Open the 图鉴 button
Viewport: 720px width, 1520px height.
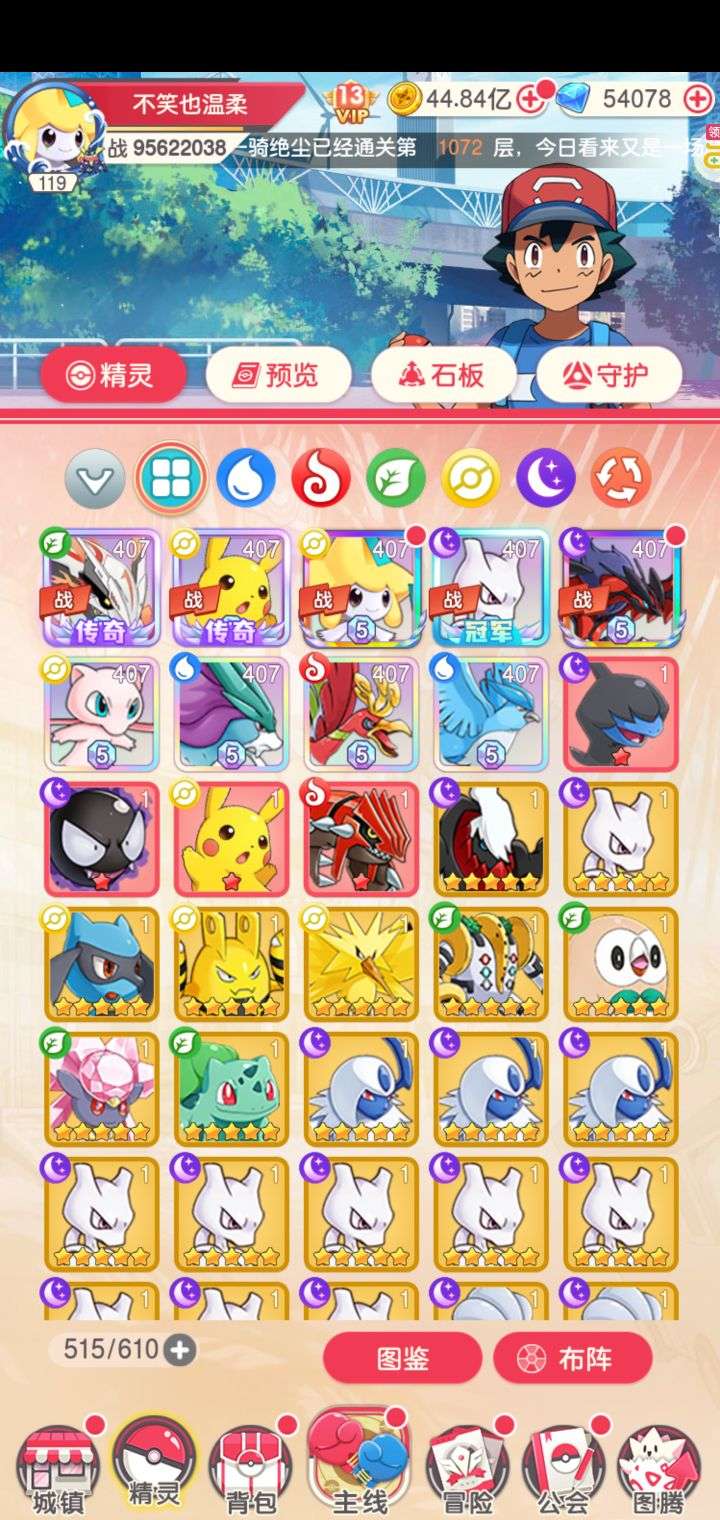(402, 1358)
